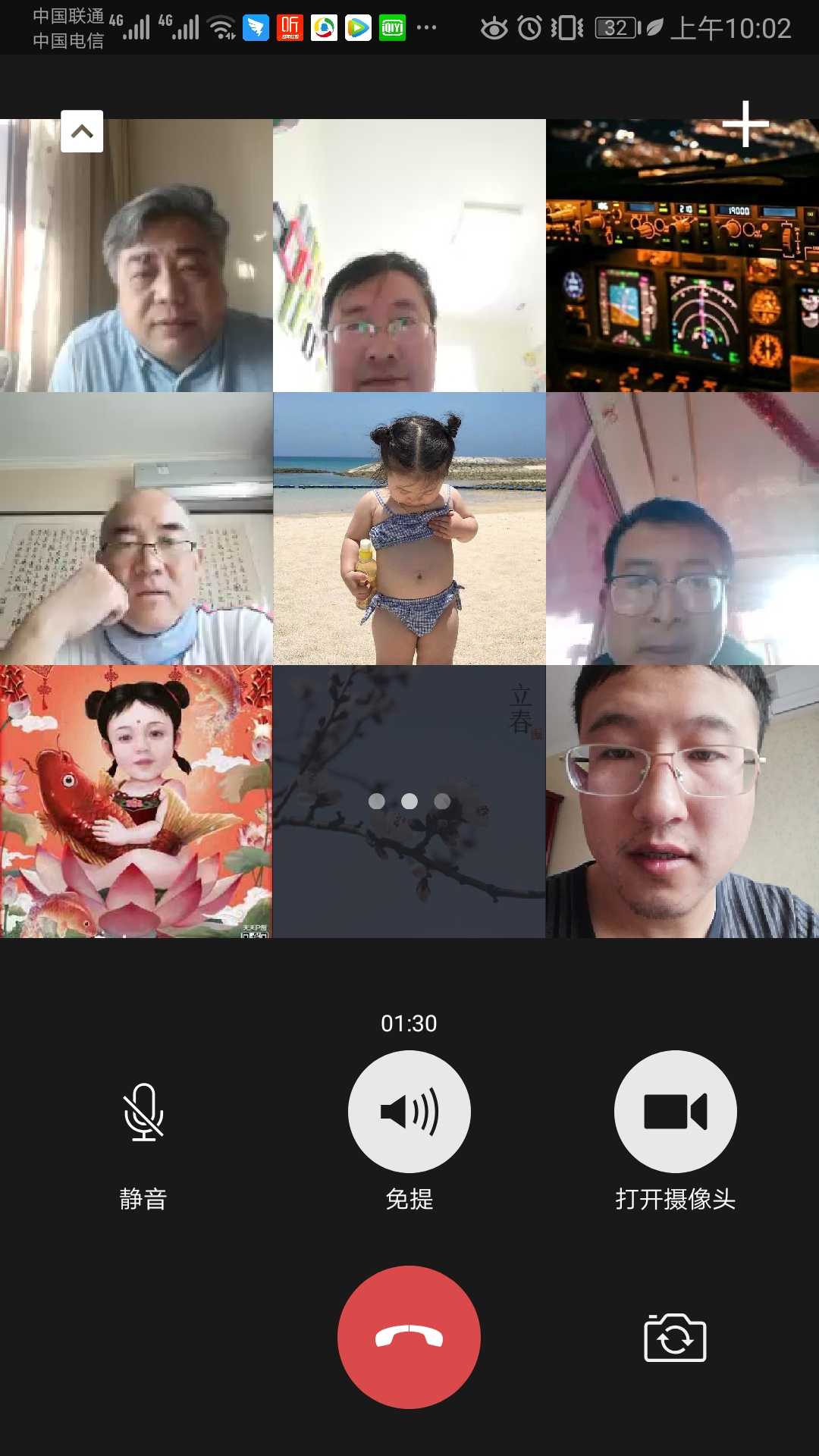819x1456 pixels.
Task: Minimize the group call window
Action: pos(82,132)
